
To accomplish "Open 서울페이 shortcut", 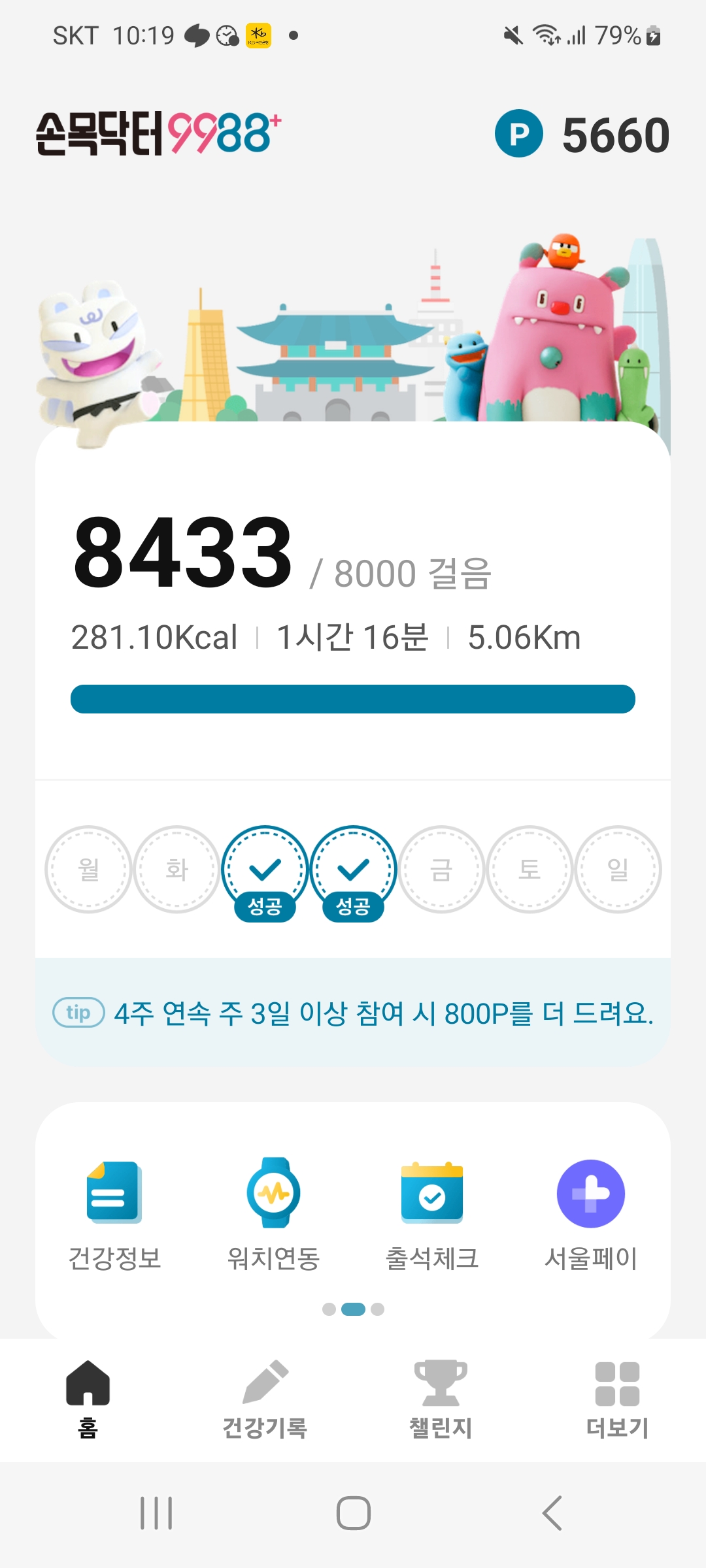I will click(x=590, y=1215).
